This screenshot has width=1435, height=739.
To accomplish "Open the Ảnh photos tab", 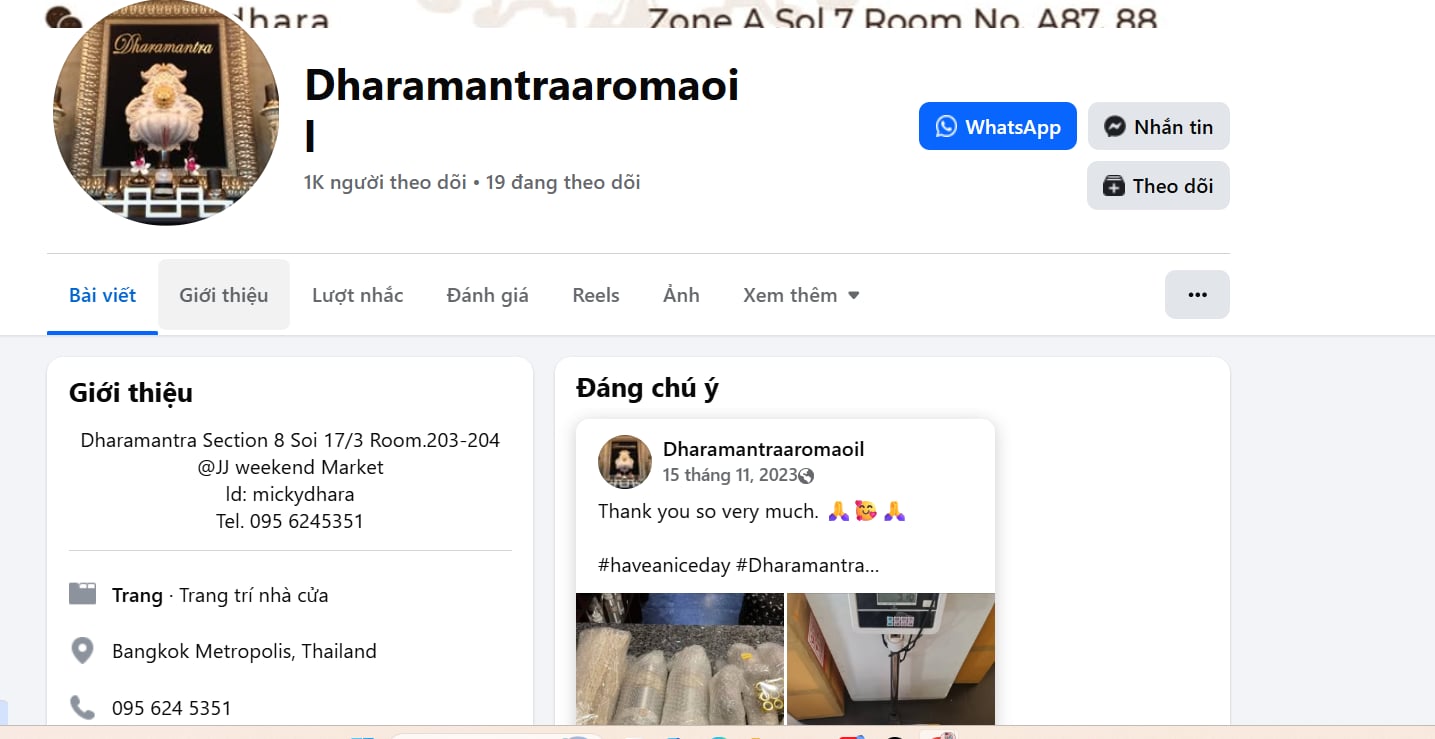I will 681,295.
